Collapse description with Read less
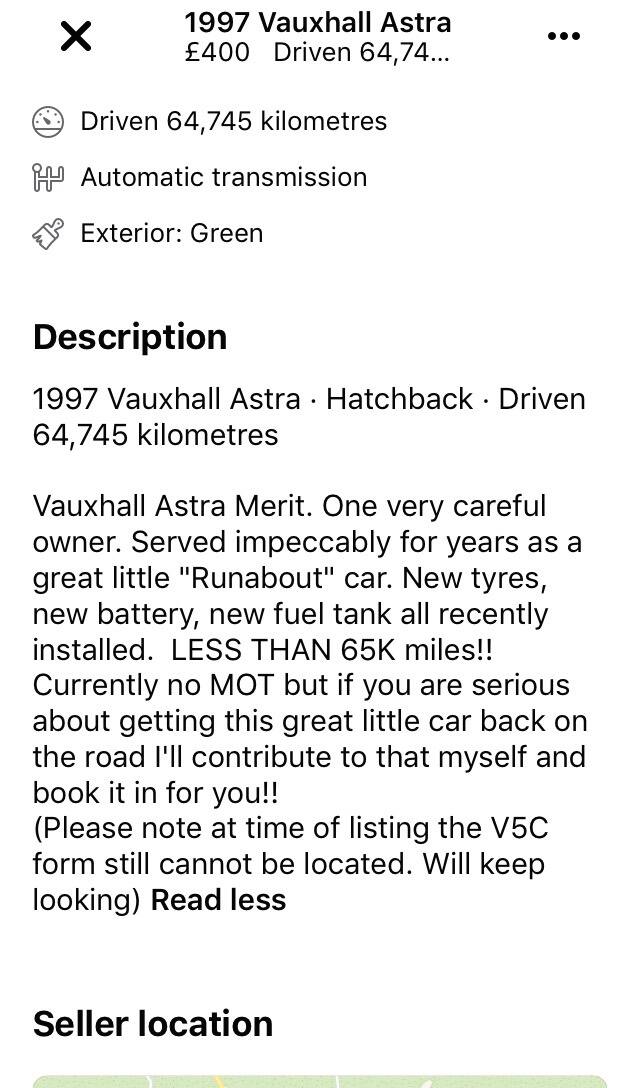 [x=219, y=900]
